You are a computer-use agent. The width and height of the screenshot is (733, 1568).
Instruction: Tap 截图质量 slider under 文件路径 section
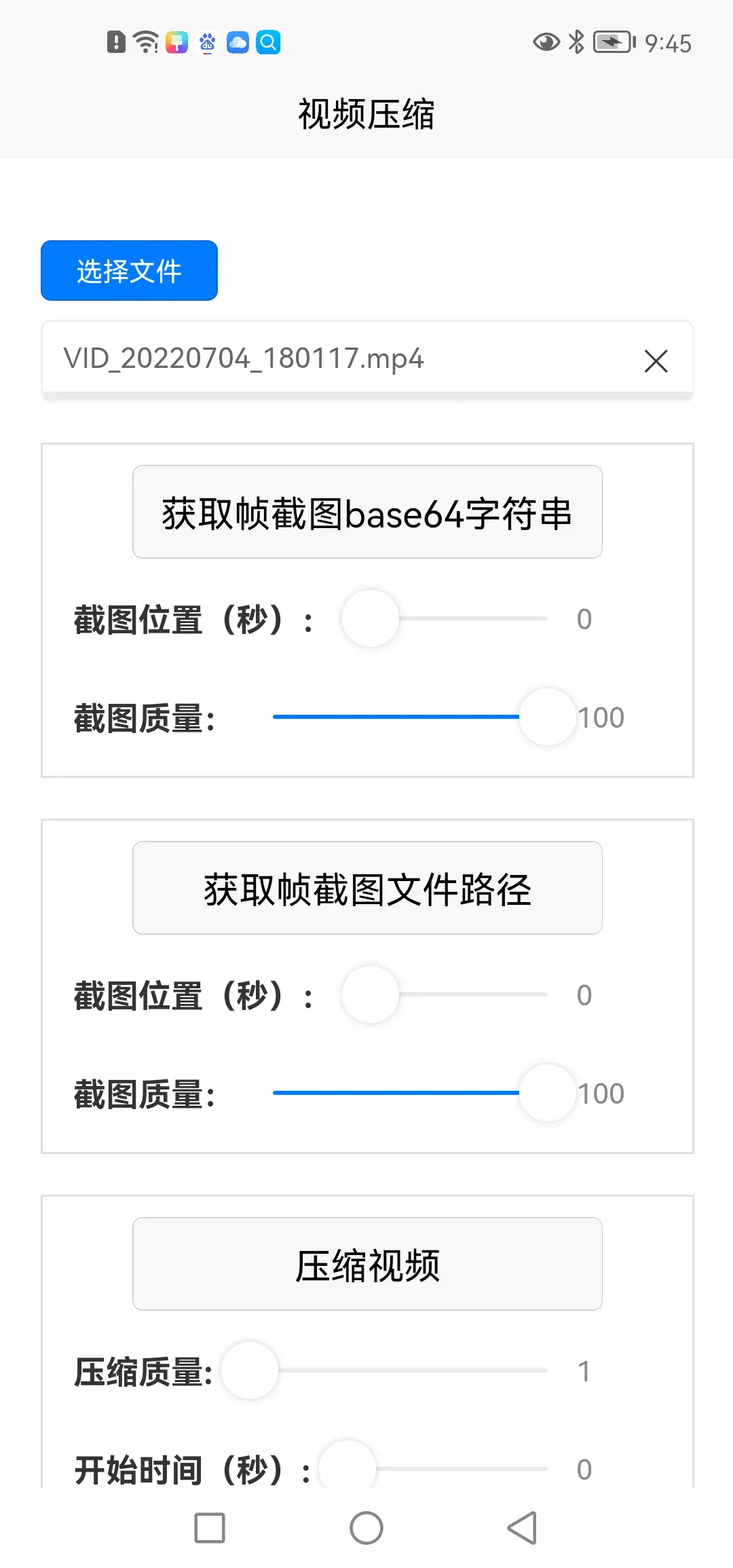coord(424,1093)
